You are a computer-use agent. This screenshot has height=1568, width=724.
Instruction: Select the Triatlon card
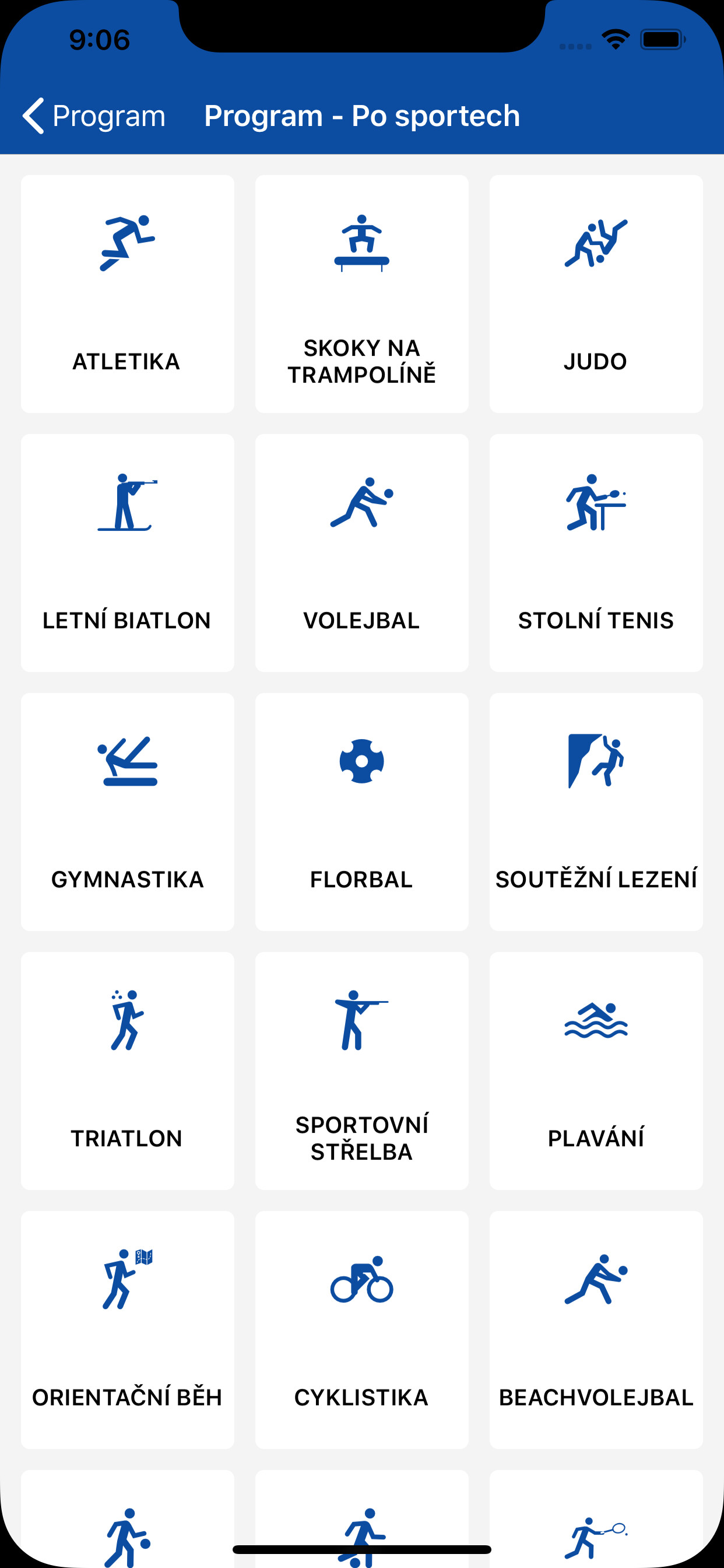tap(127, 1070)
